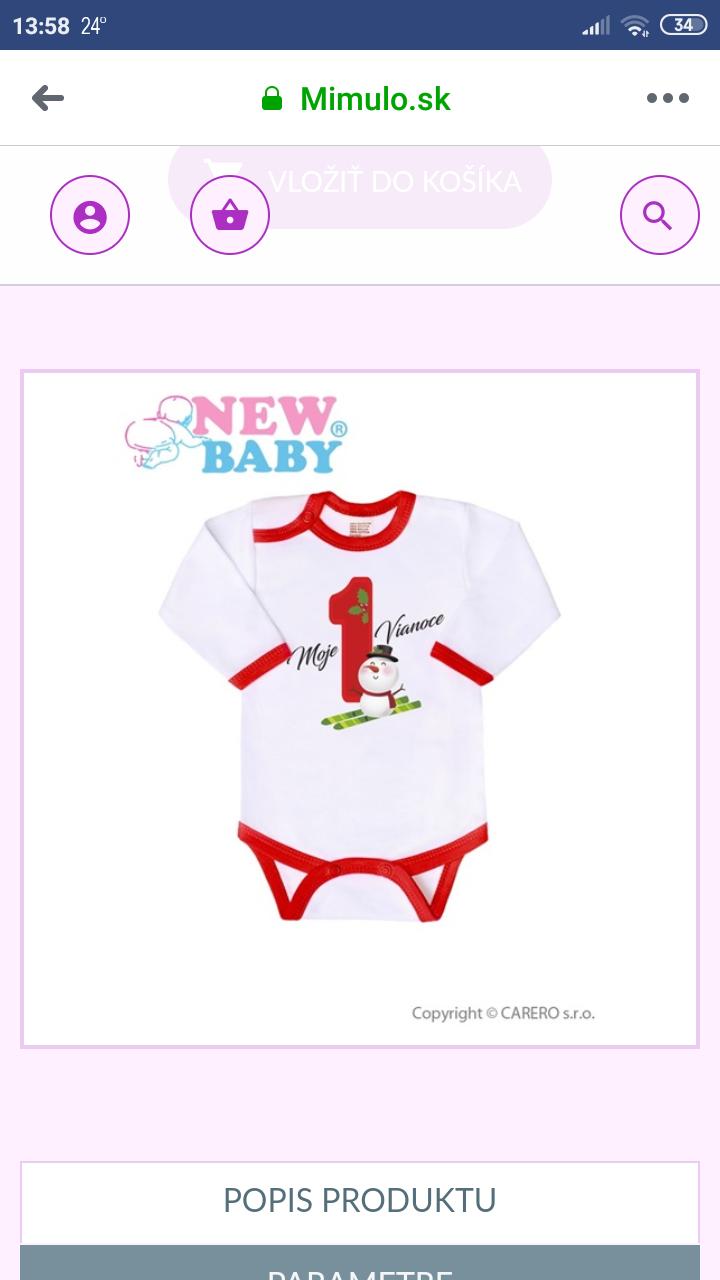Go back using the arrow
The height and width of the screenshot is (1280, 720).
(x=48, y=98)
